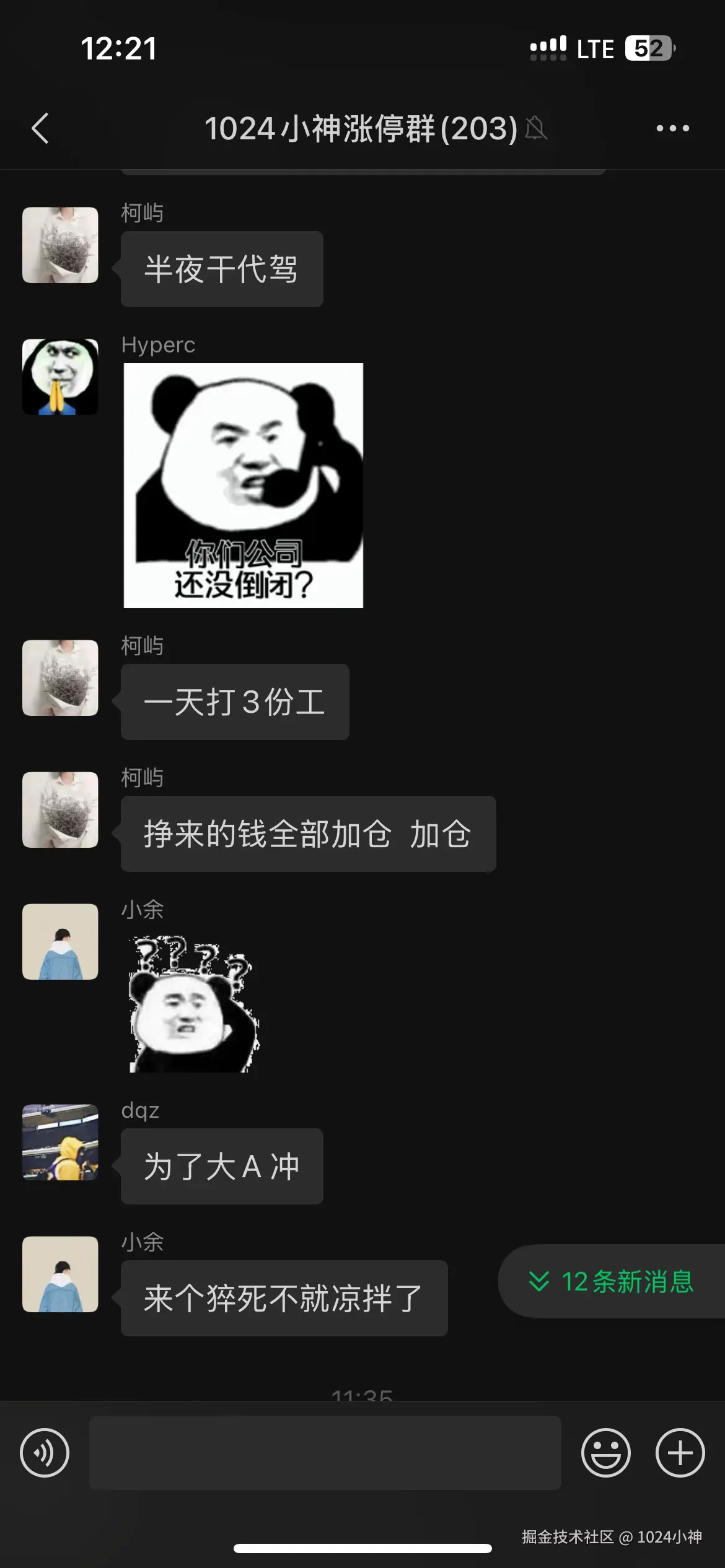The height and width of the screenshot is (1568, 725).
Task: Open 小余's avatar next to the question mark sticker
Action: (59, 942)
